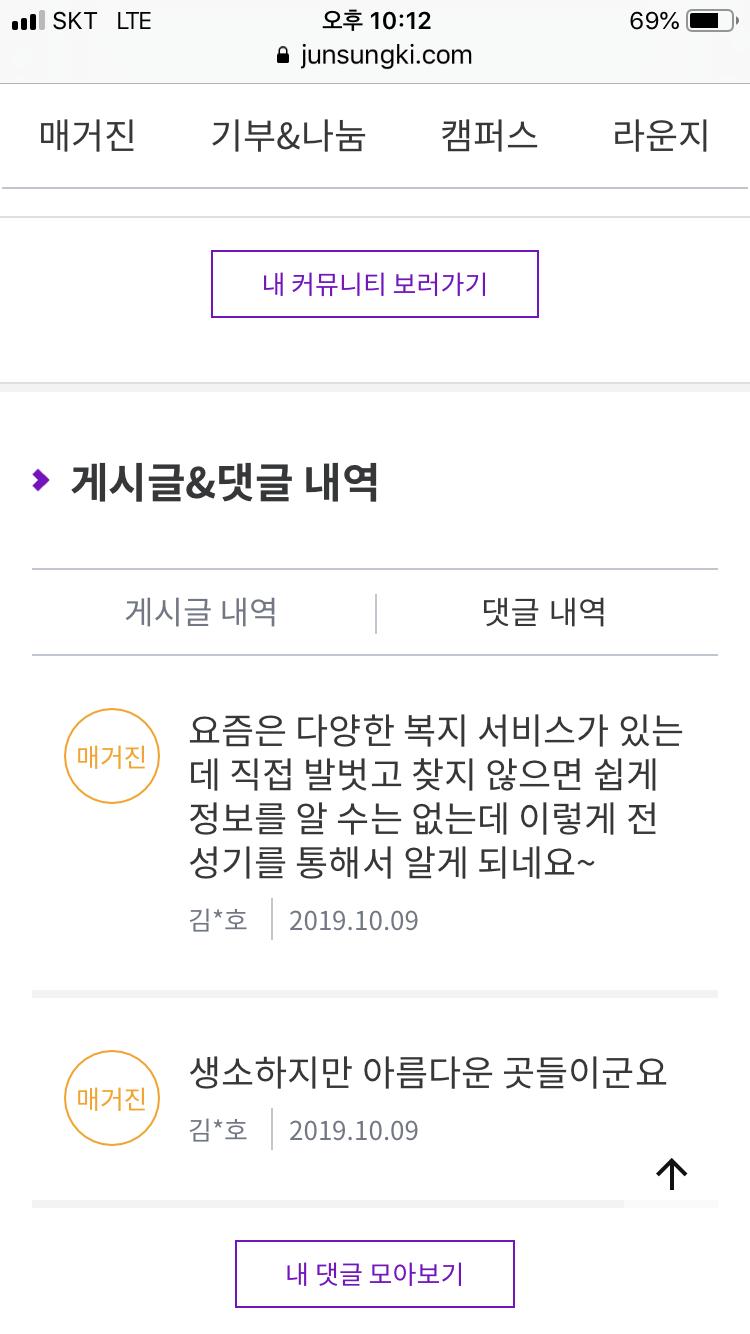The height and width of the screenshot is (1334, 750).
Task: Open the comment about 다양한 복지 서비스
Action: click(436, 797)
